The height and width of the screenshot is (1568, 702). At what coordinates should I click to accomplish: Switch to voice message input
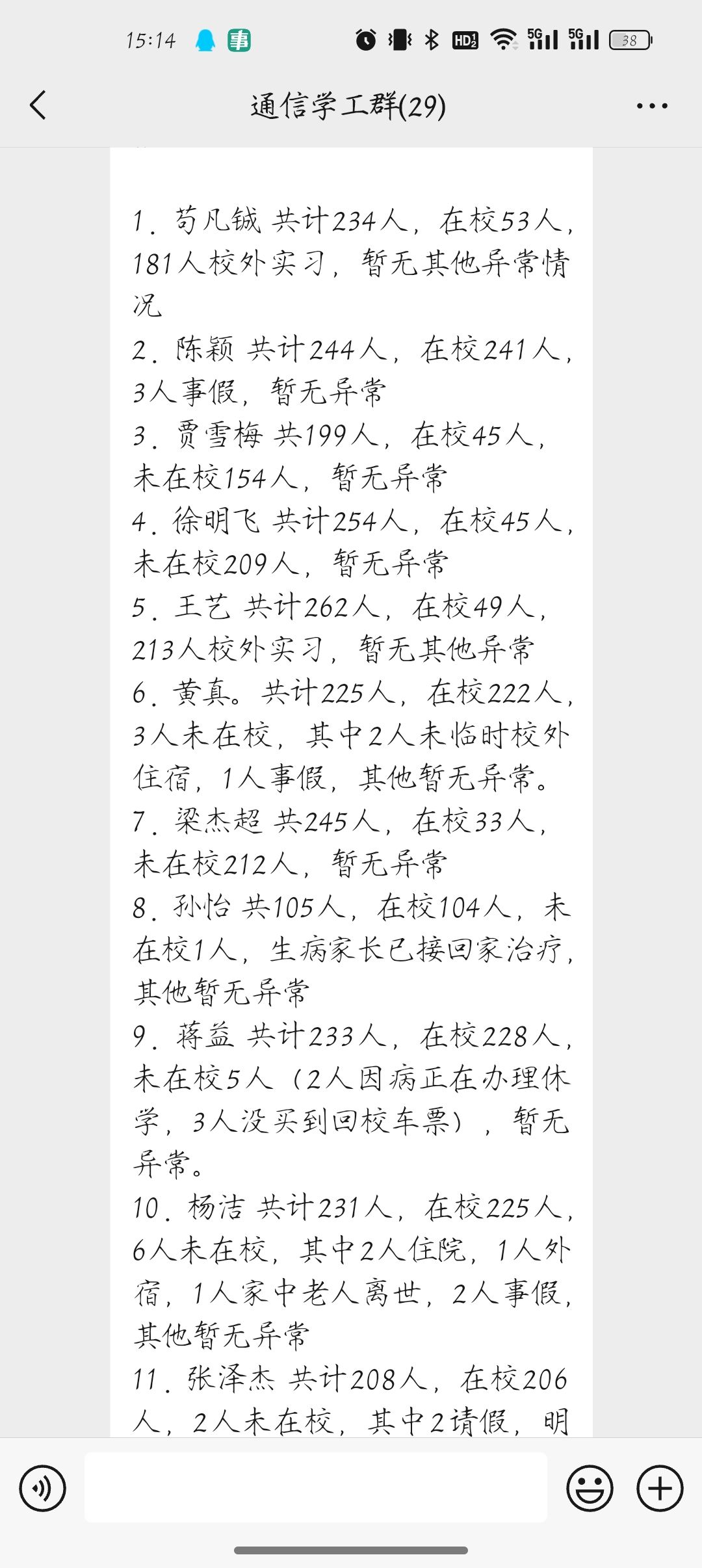point(42,1488)
